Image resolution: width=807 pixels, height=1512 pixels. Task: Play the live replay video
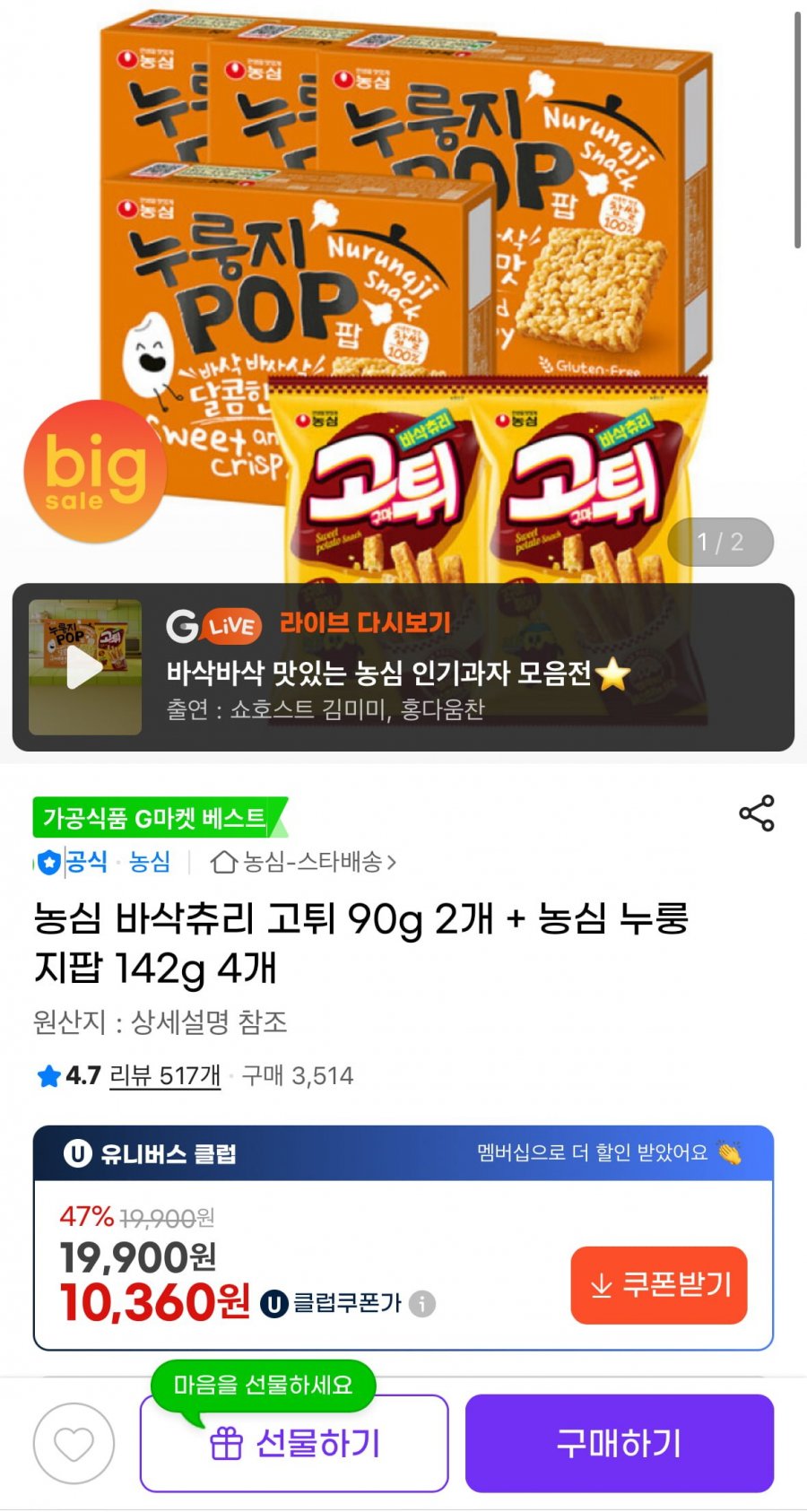(85, 668)
